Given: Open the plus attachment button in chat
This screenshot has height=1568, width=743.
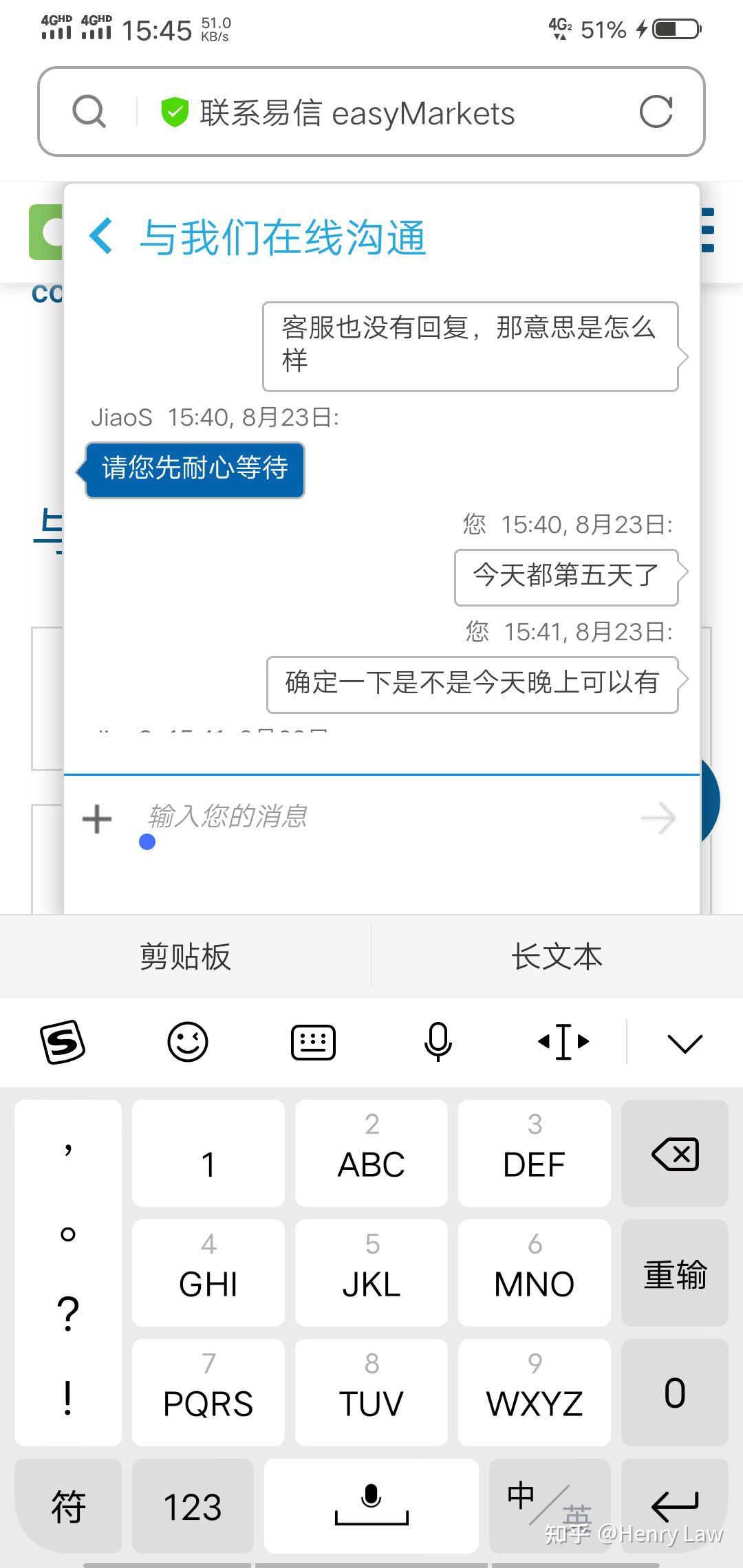Looking at the screenshot, I should pyautogui.click(x=97, y=819).
